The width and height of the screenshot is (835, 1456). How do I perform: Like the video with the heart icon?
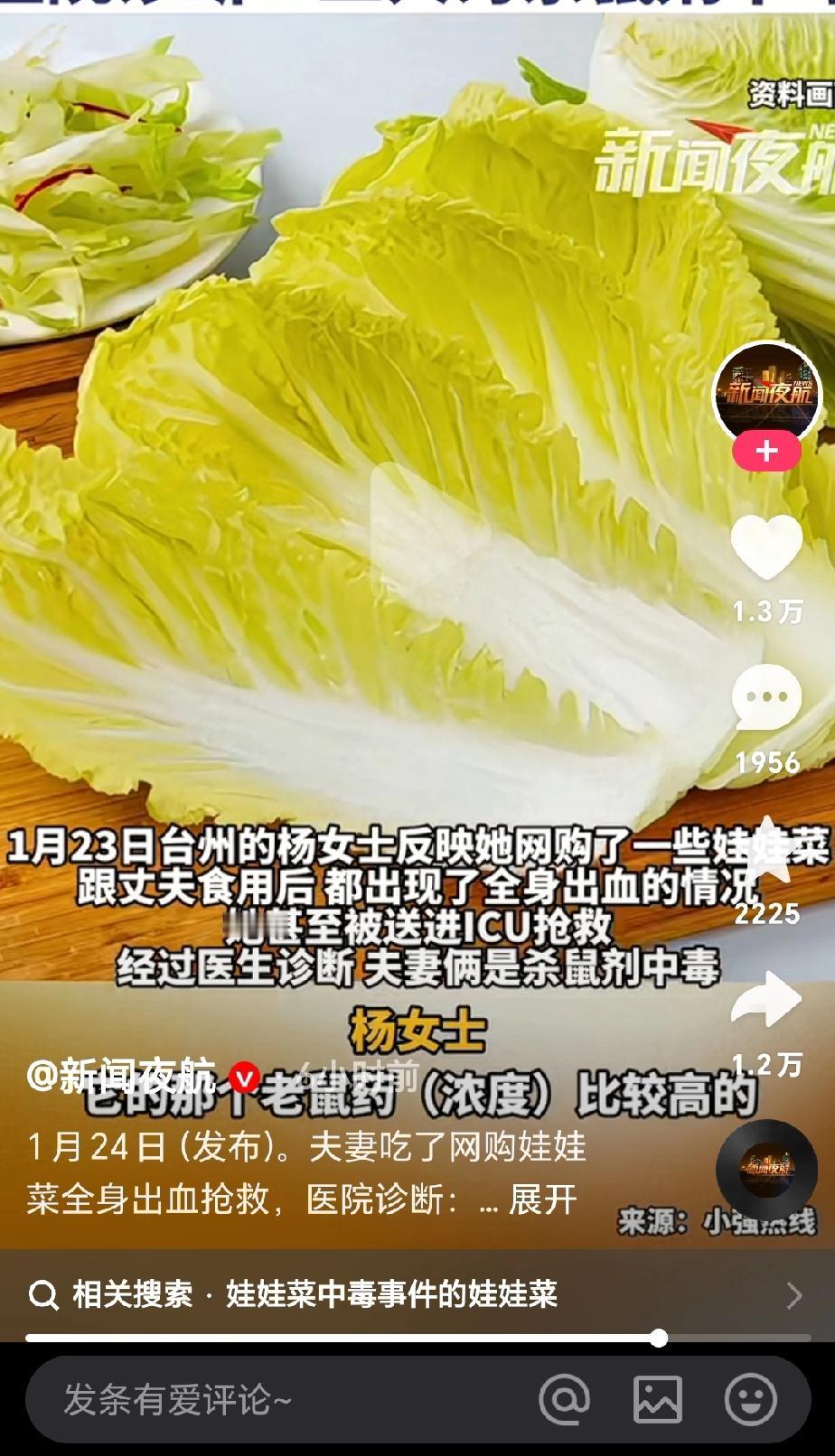(767, 543)
